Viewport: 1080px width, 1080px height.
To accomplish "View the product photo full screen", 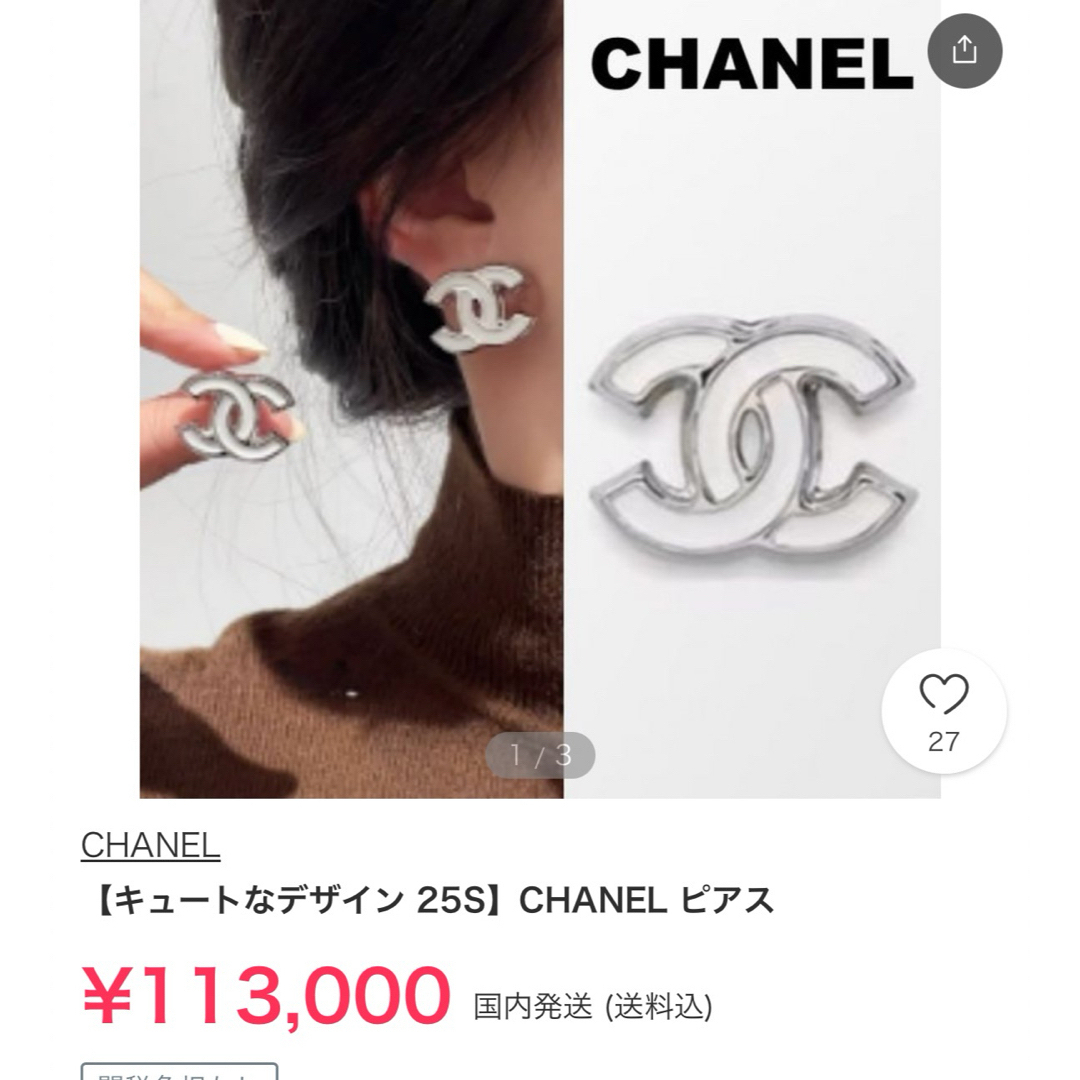I will [540, 400].
